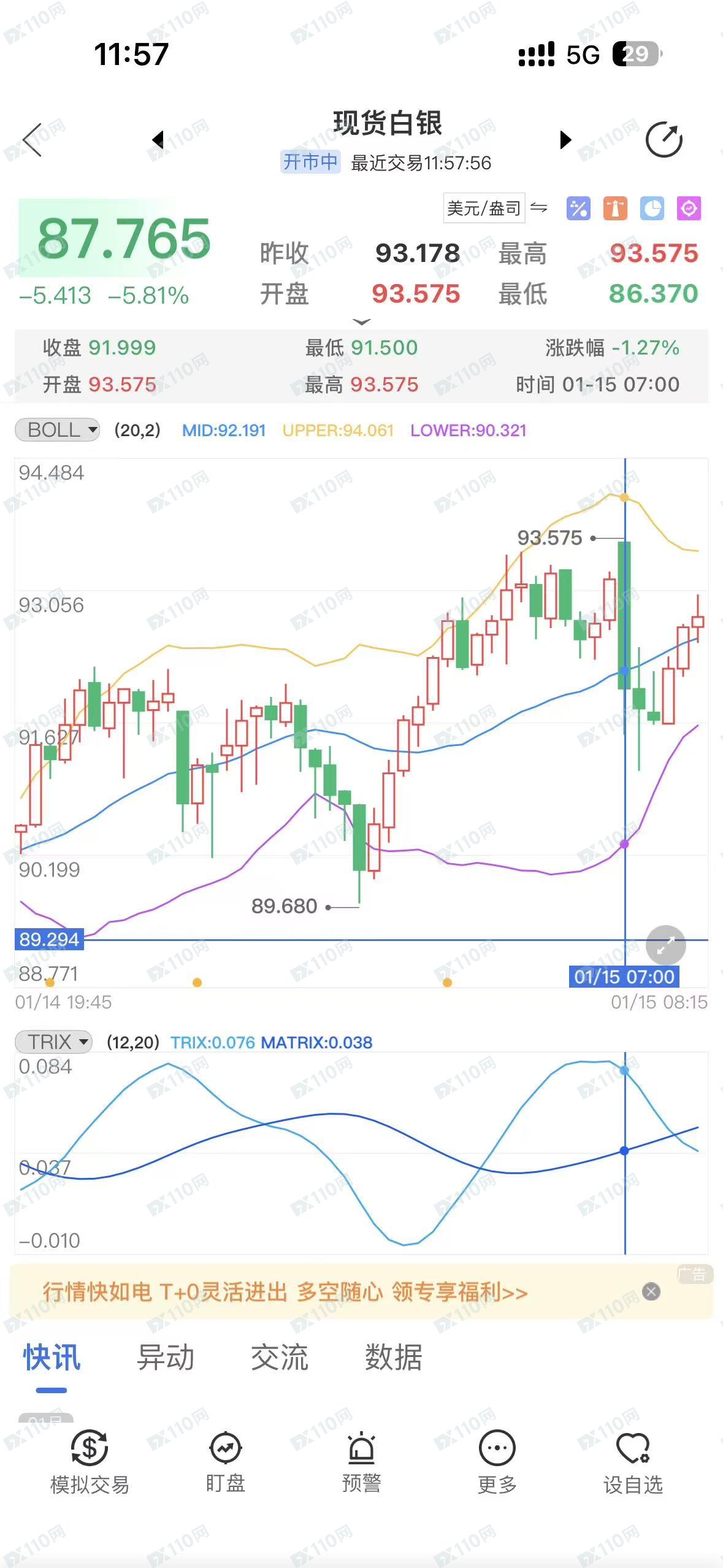The image size is (723, 1568).
Task: Switch to the 数据 tab
Action: pos(393,1357)
